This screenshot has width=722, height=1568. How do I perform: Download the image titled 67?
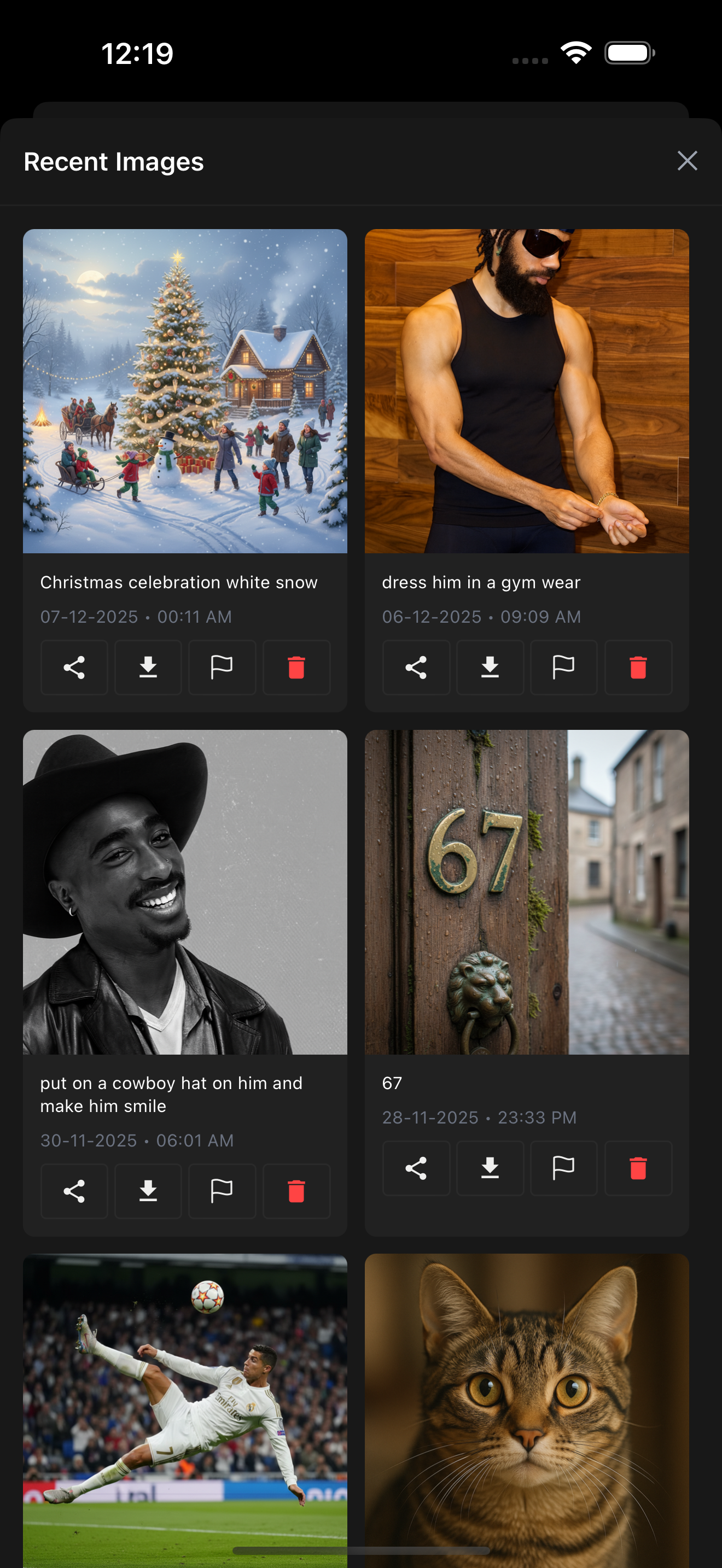490,1168
